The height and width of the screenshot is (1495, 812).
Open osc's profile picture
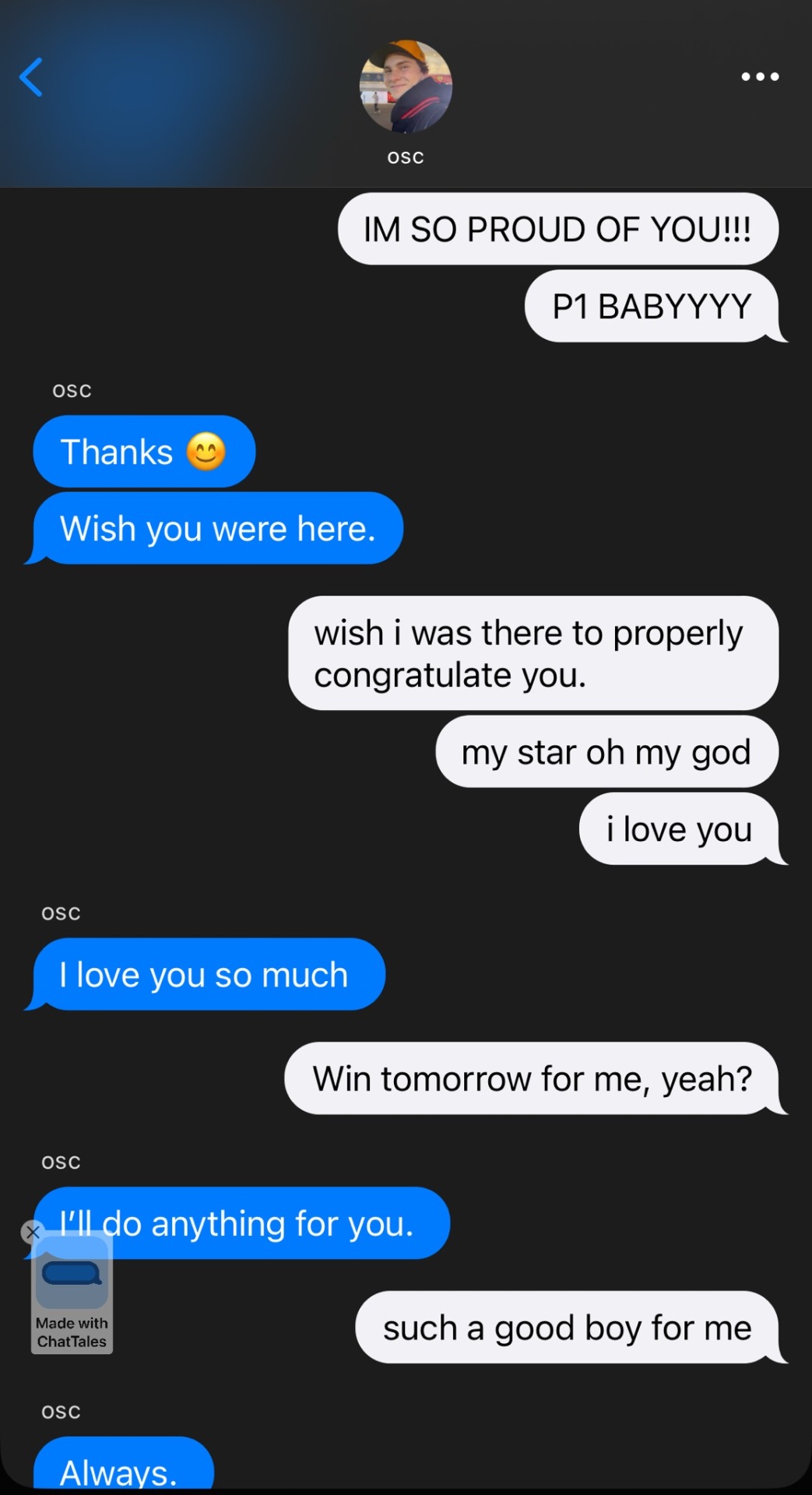(x=406, y=86)
